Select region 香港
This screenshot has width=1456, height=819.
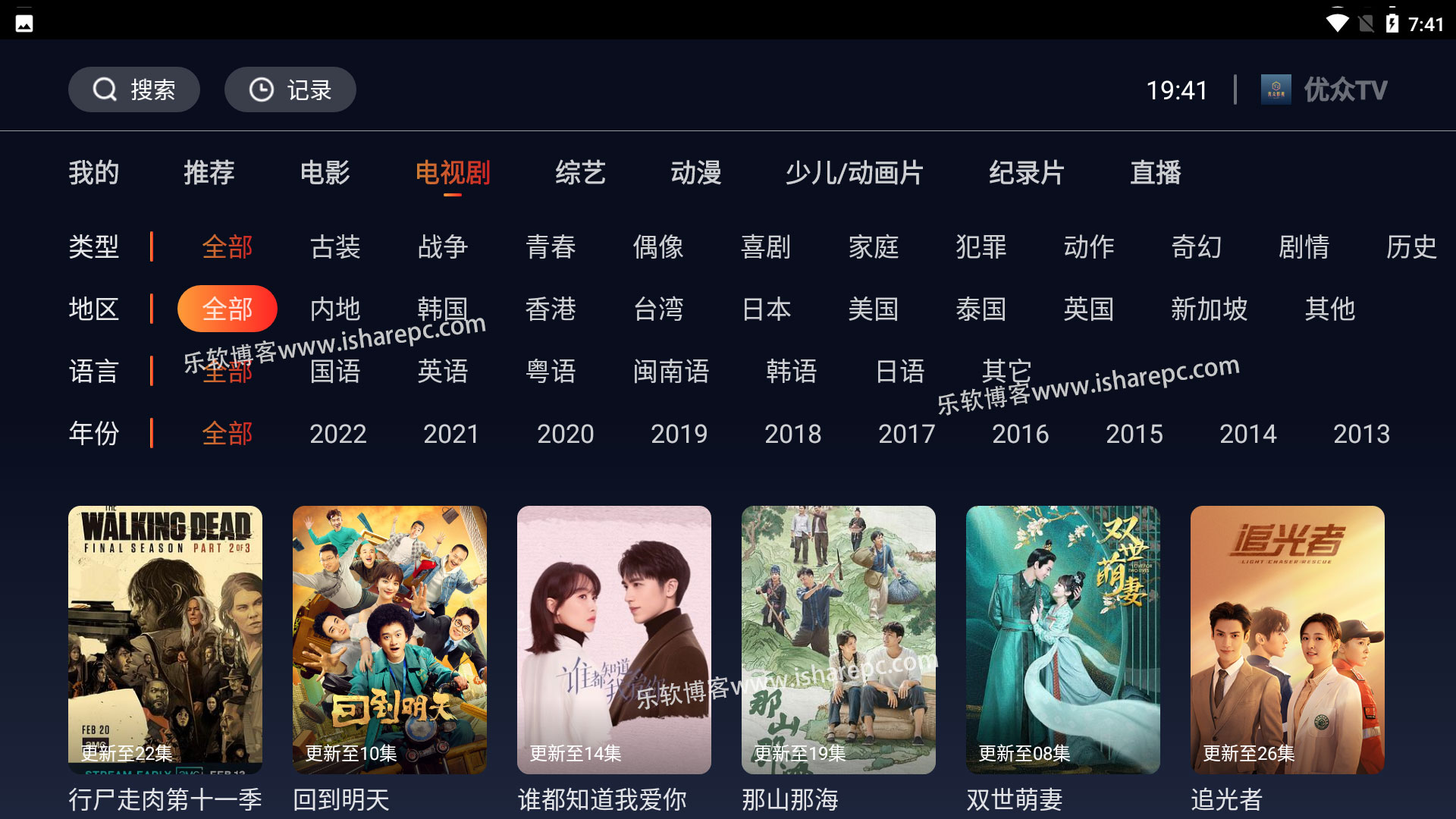(x=551, y=309)
